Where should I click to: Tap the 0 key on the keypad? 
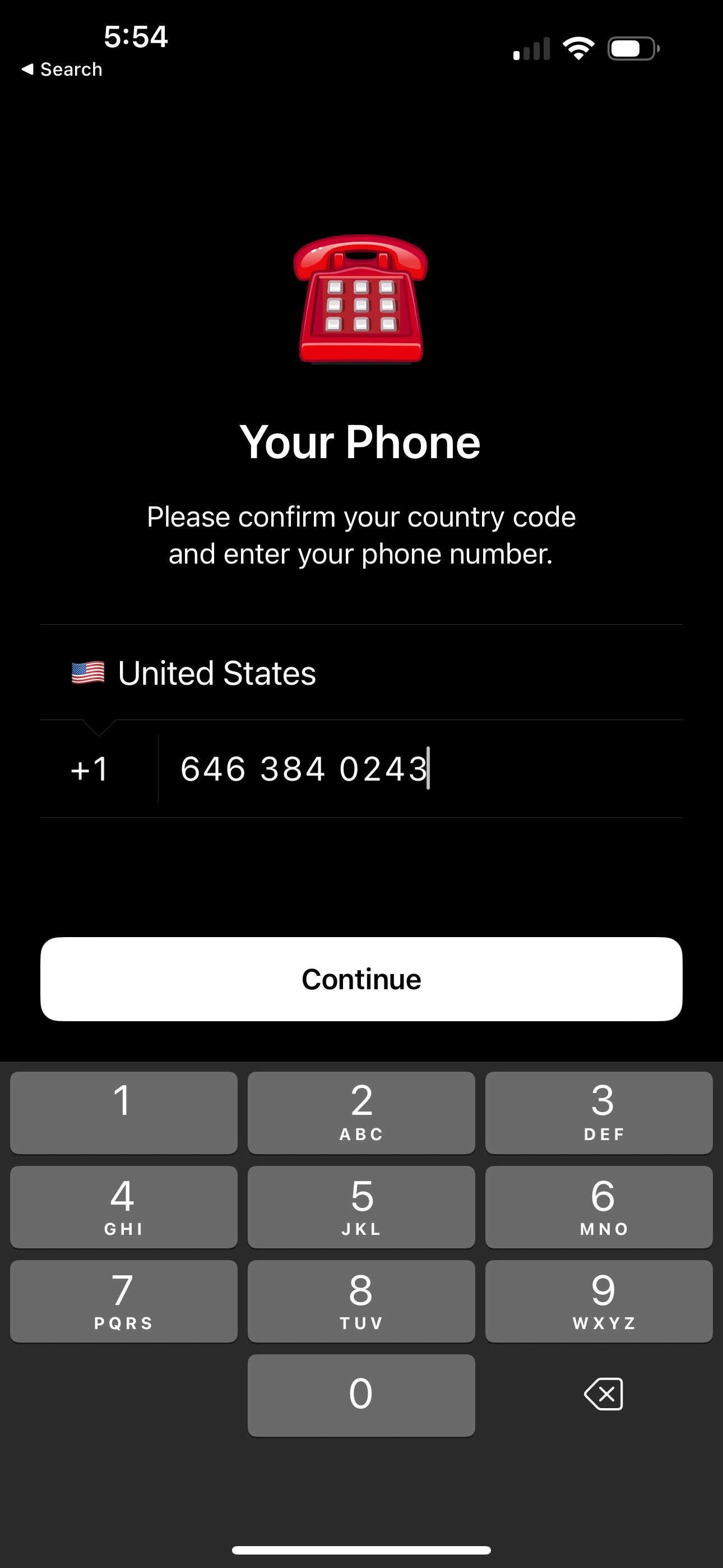click(361, 1394)
